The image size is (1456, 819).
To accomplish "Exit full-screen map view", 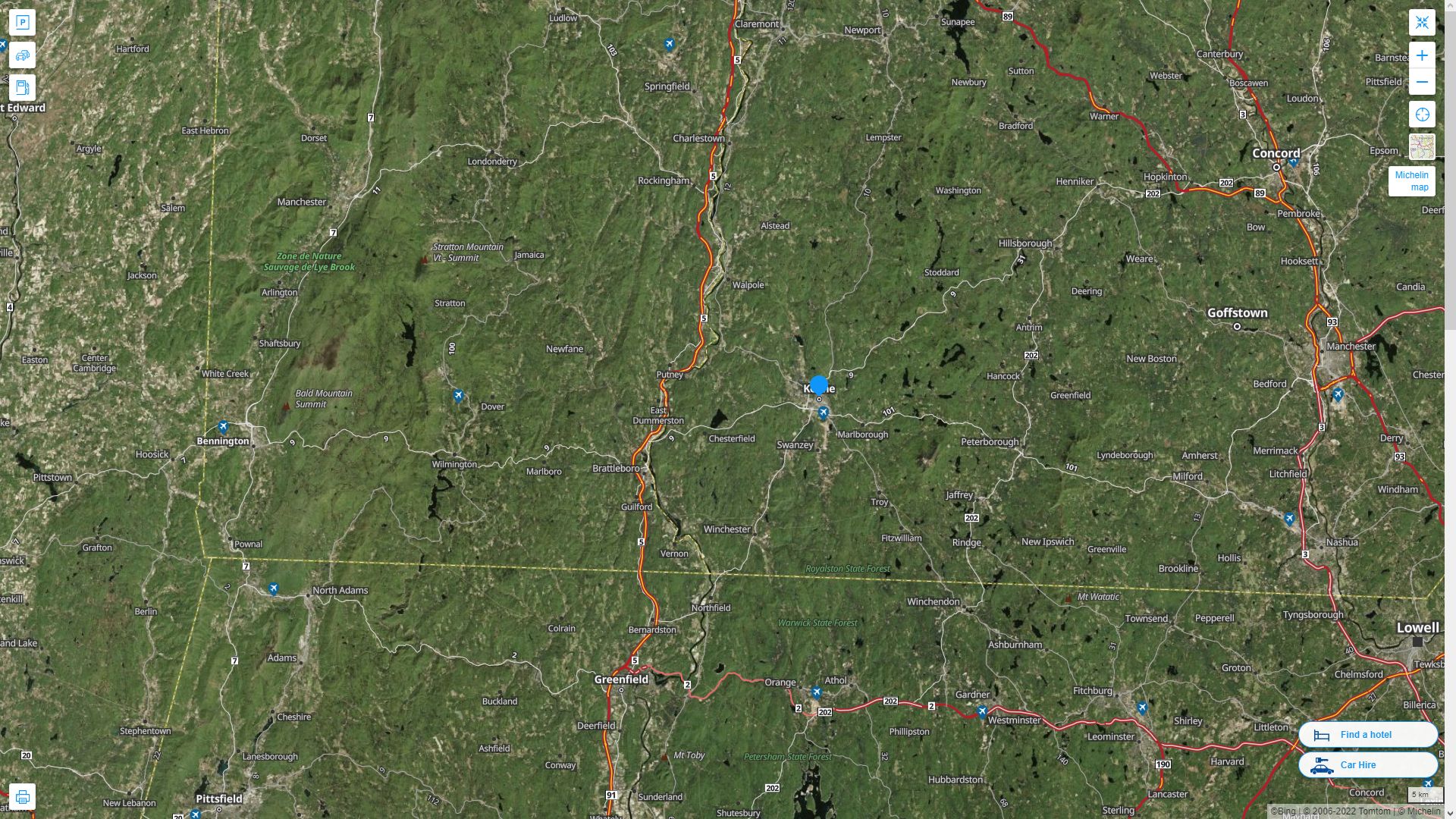I will [1422, 23].
